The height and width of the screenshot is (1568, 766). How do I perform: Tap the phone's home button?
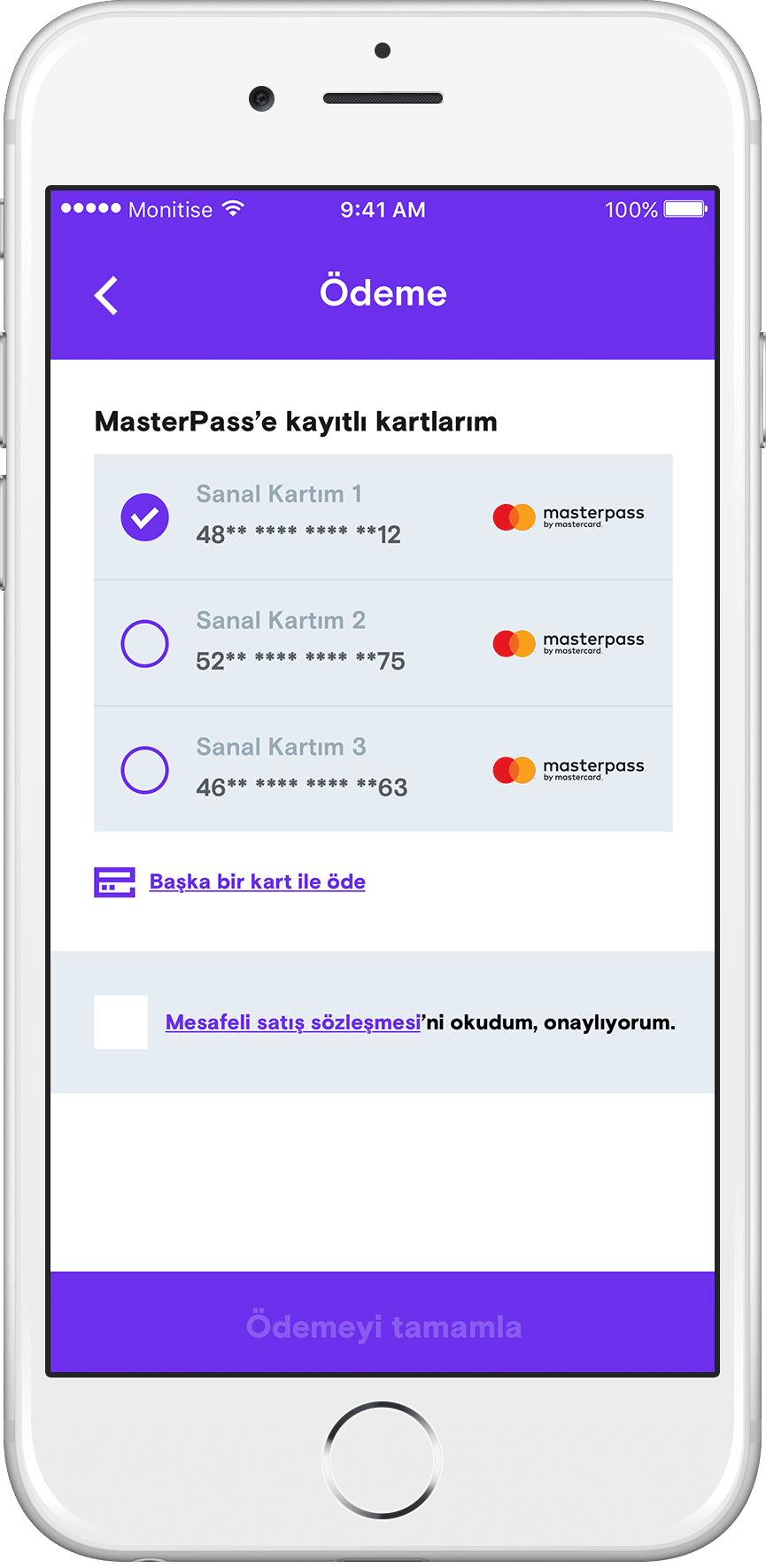(383, 1460)
